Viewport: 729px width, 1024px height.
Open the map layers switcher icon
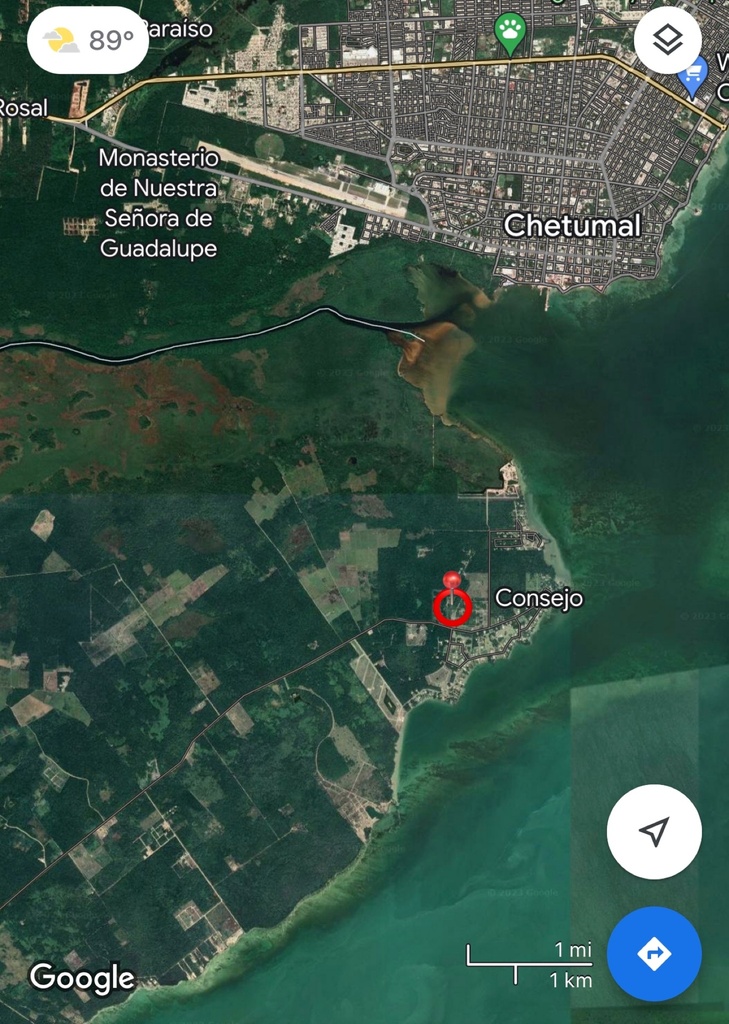click(x=667, y=41)
